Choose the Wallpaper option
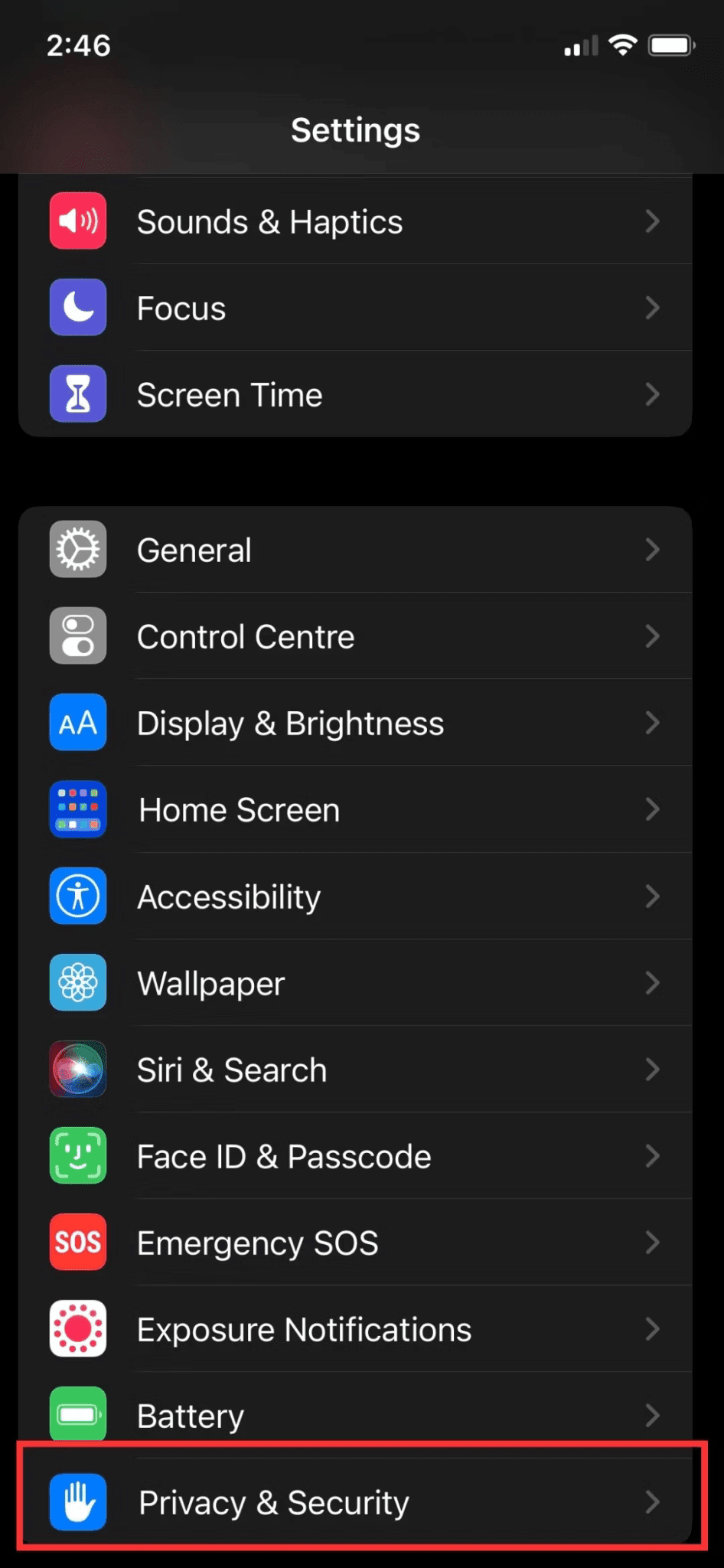 [355, 982]
